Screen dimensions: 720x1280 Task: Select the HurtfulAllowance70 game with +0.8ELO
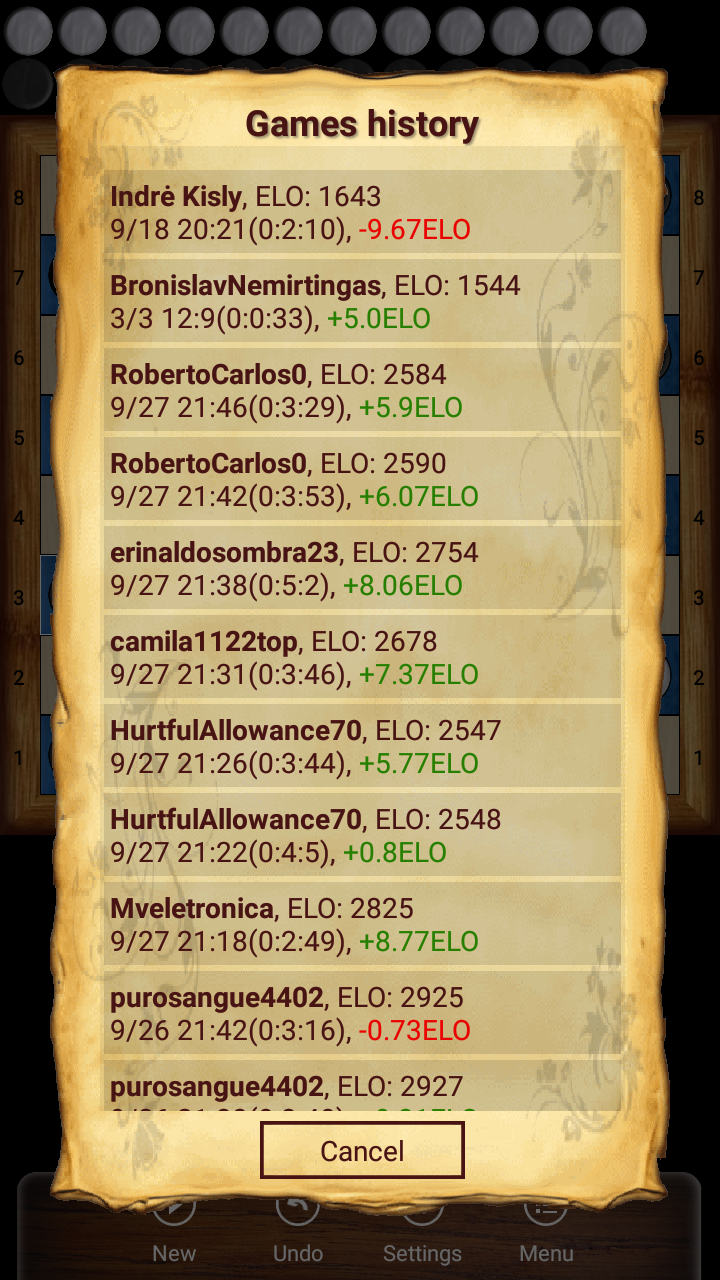coord(362,835)
